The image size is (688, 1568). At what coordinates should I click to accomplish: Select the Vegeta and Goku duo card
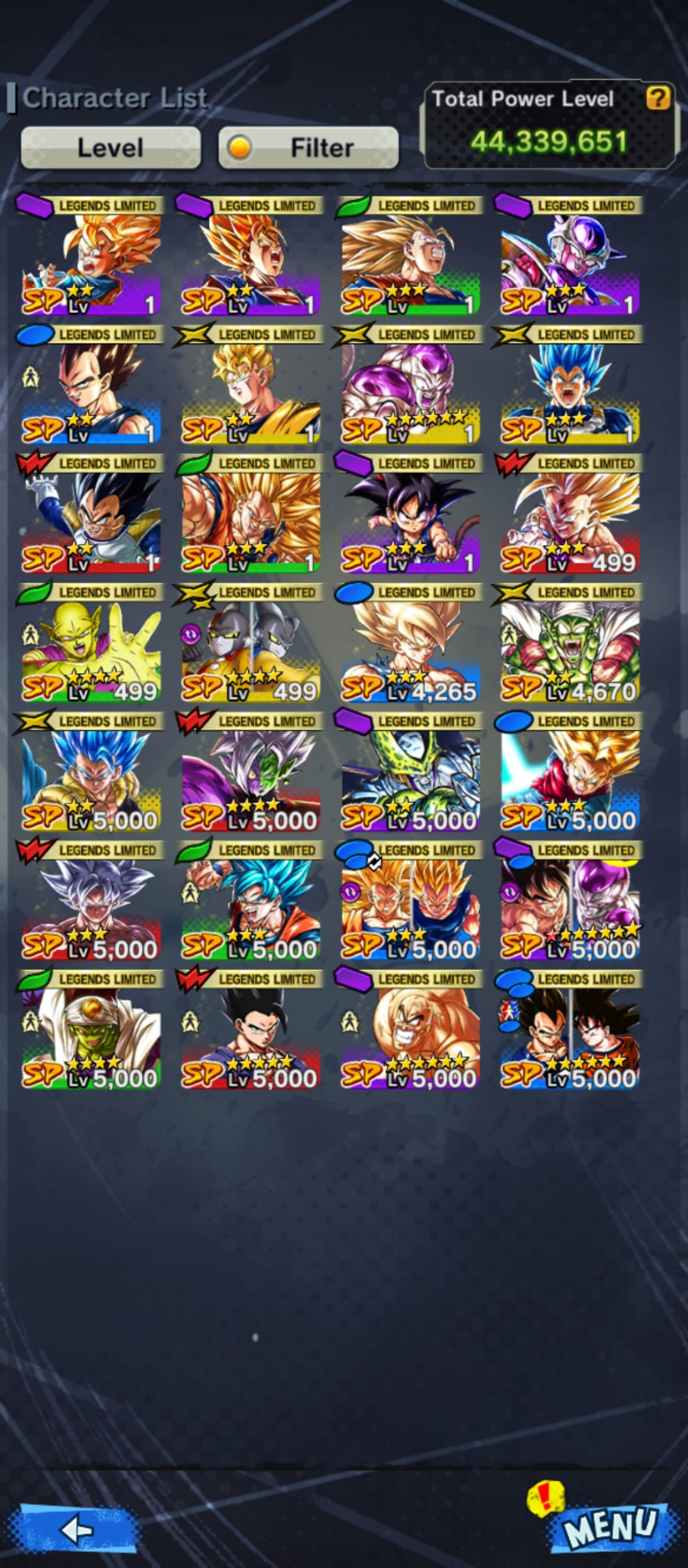pos(570,1029)
